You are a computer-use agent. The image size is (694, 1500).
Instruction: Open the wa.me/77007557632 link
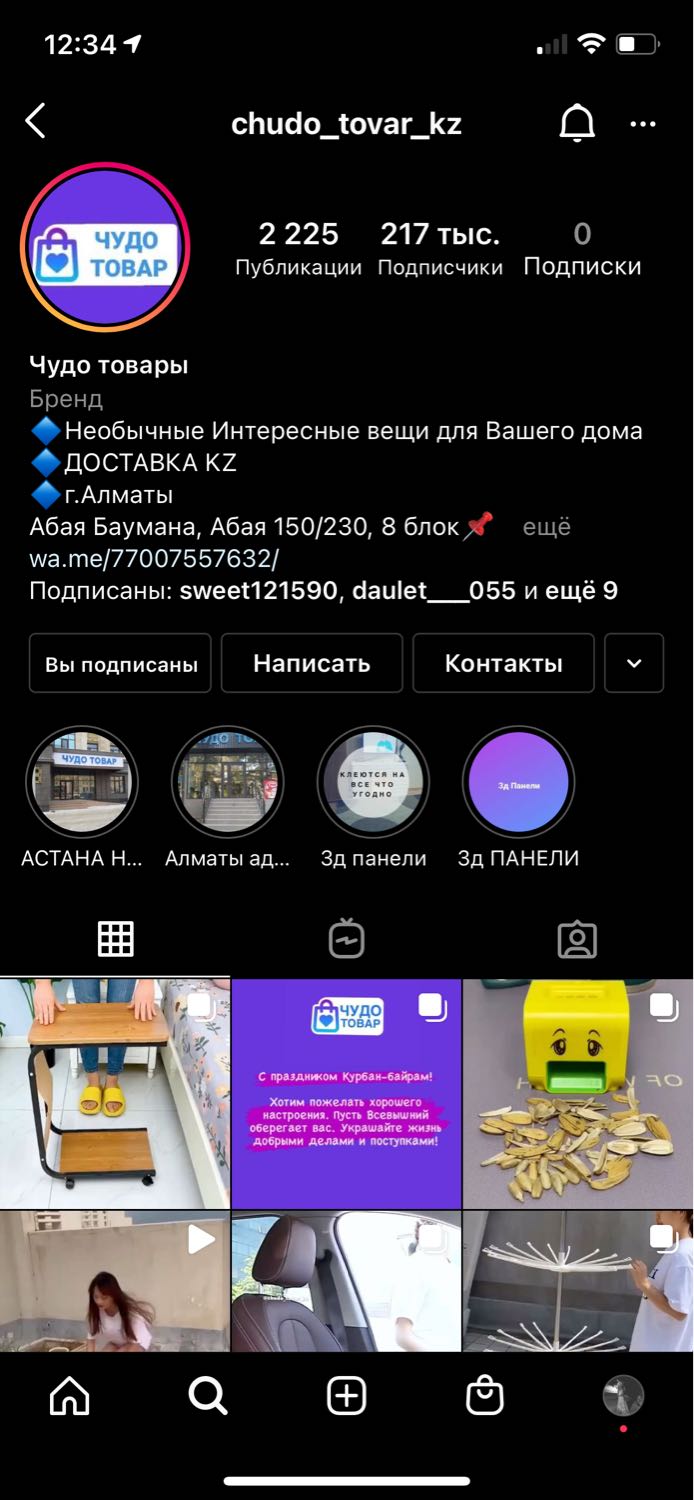pyautogui.click(x=154, y=558)
